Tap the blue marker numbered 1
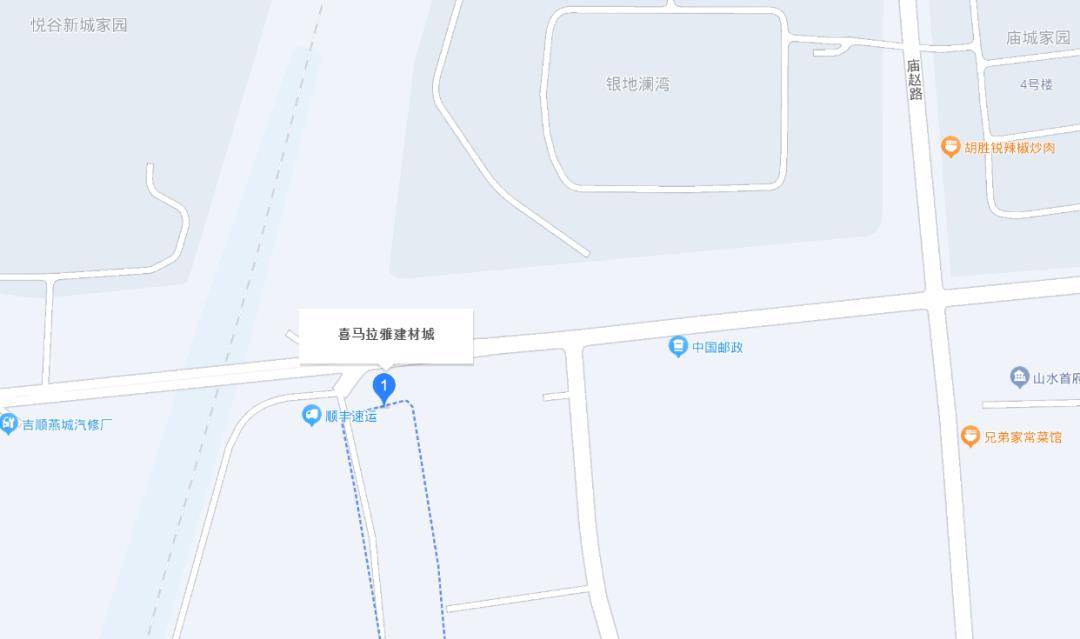Viewport: 1080px width, 639px height. (x=383, y=386)
